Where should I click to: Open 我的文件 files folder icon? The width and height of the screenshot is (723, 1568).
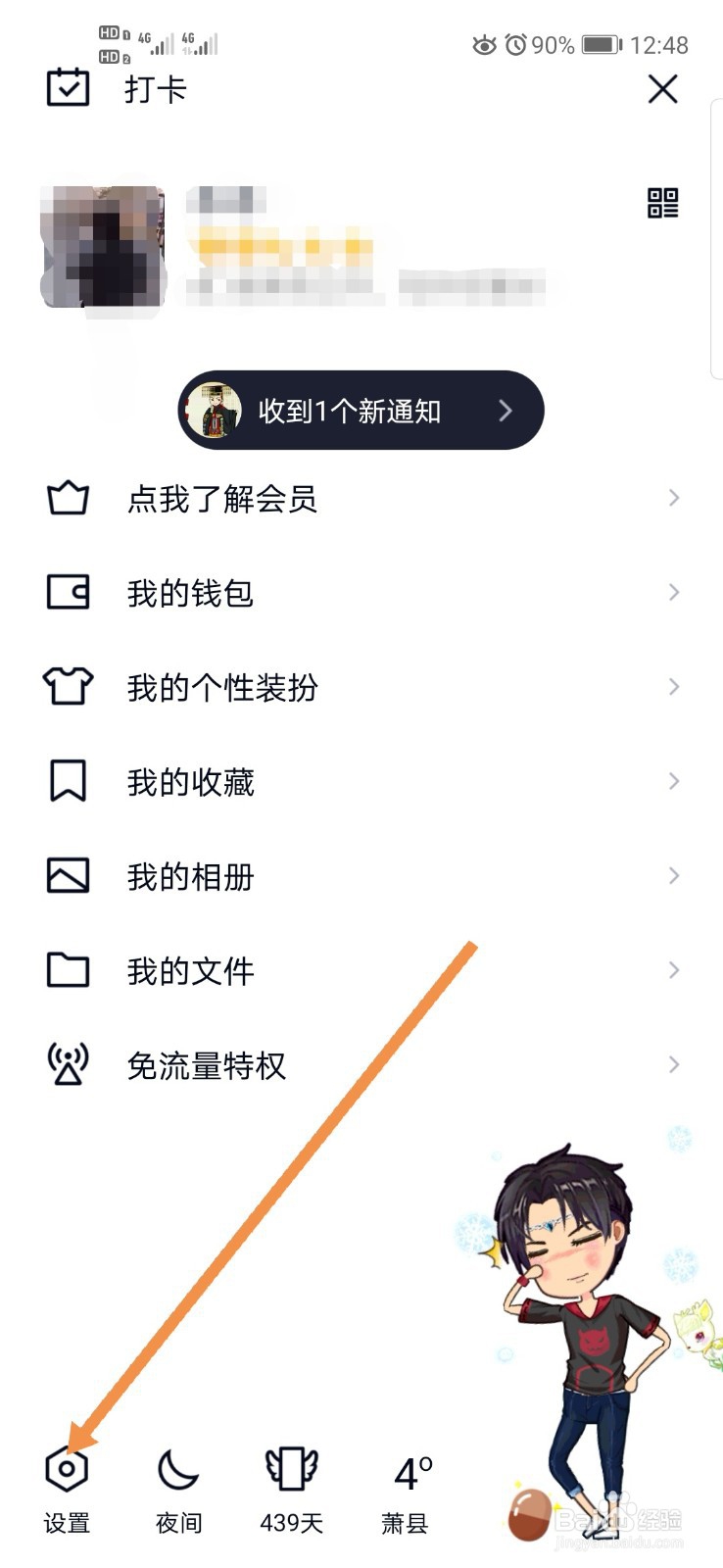pyautogui.click(x=66, y=969)
